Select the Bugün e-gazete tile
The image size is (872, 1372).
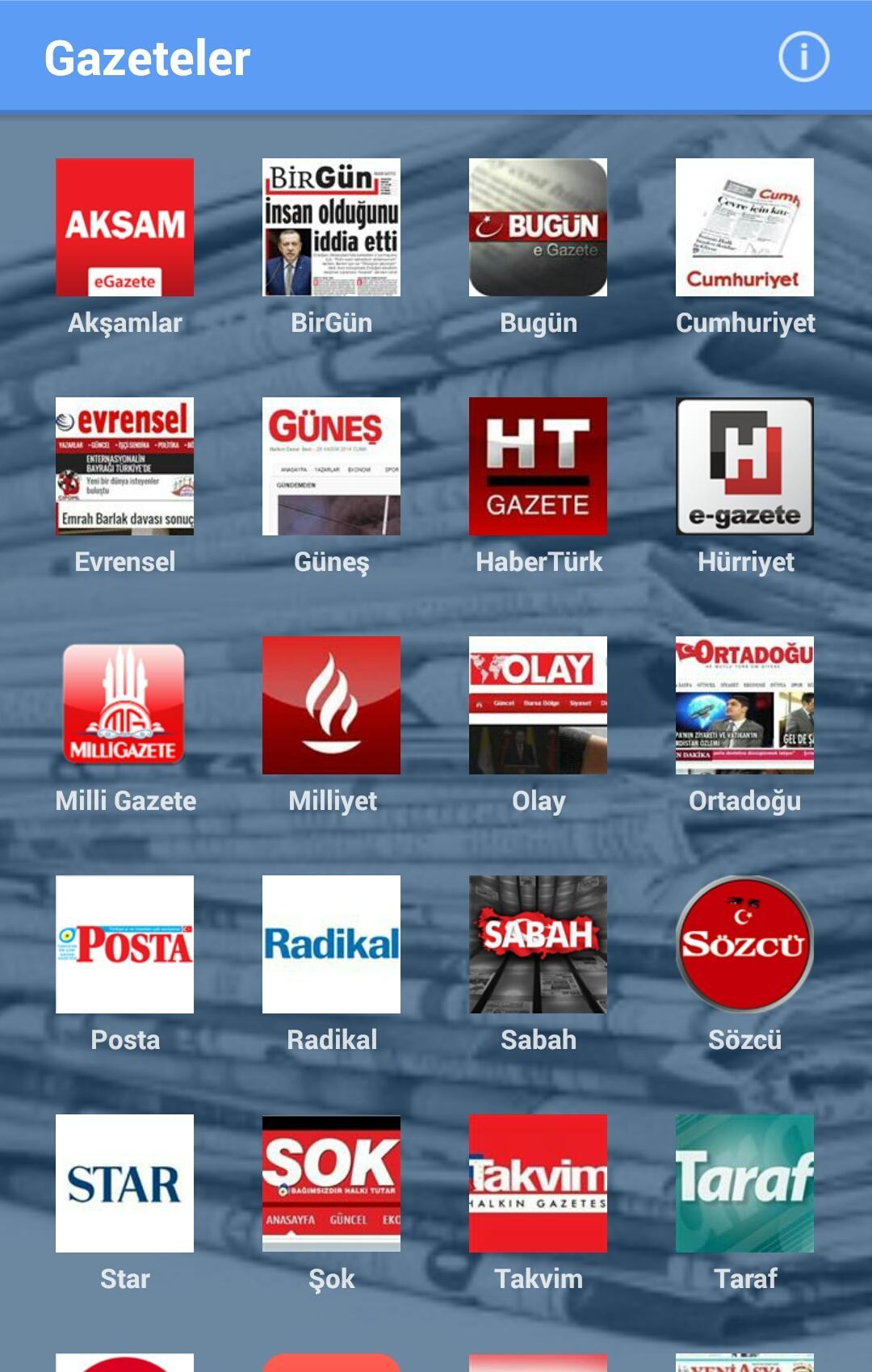538,227
